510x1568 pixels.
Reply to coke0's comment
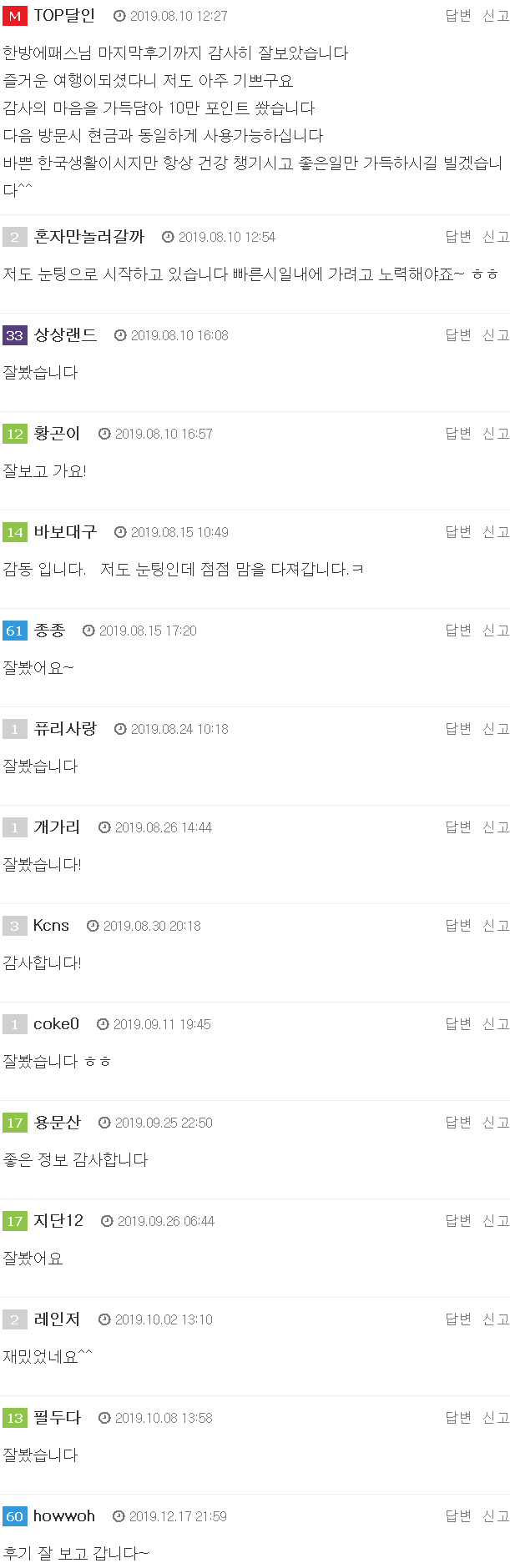pyautogui.click(x=458, y=1024)
